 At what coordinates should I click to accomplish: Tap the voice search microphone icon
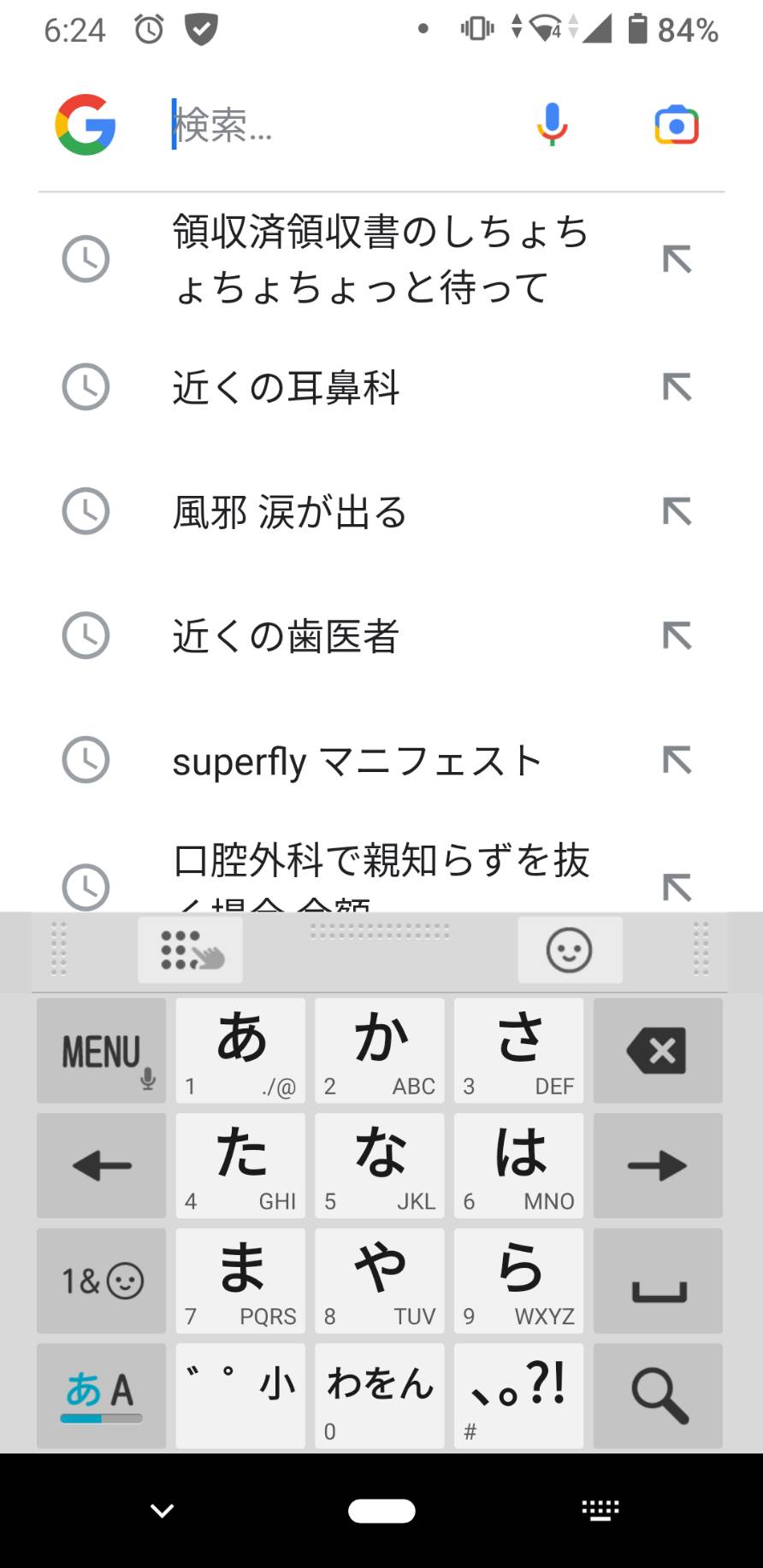[x=552, y=124]
